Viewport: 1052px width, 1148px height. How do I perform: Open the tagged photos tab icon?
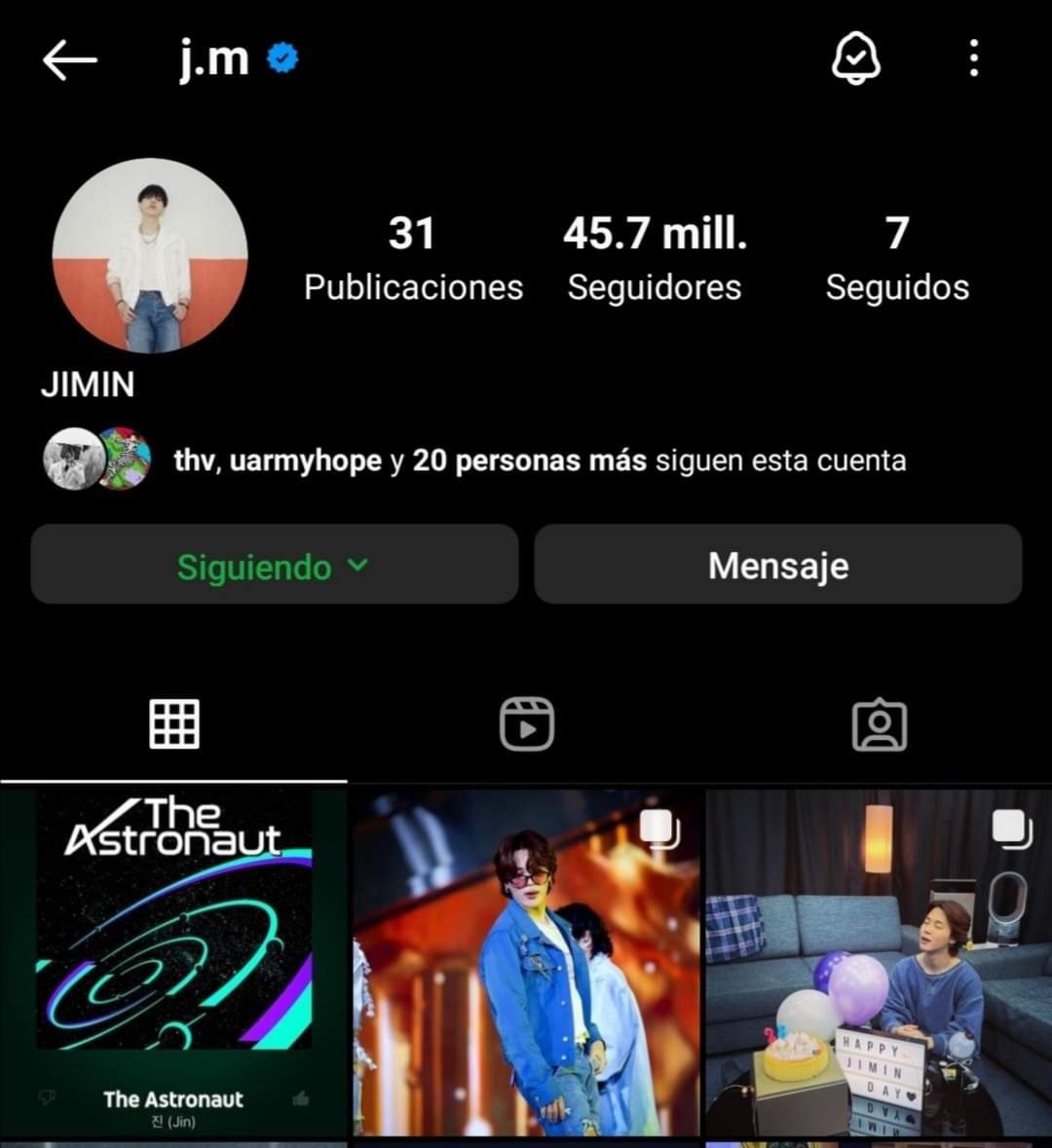(x=880, y=722)
